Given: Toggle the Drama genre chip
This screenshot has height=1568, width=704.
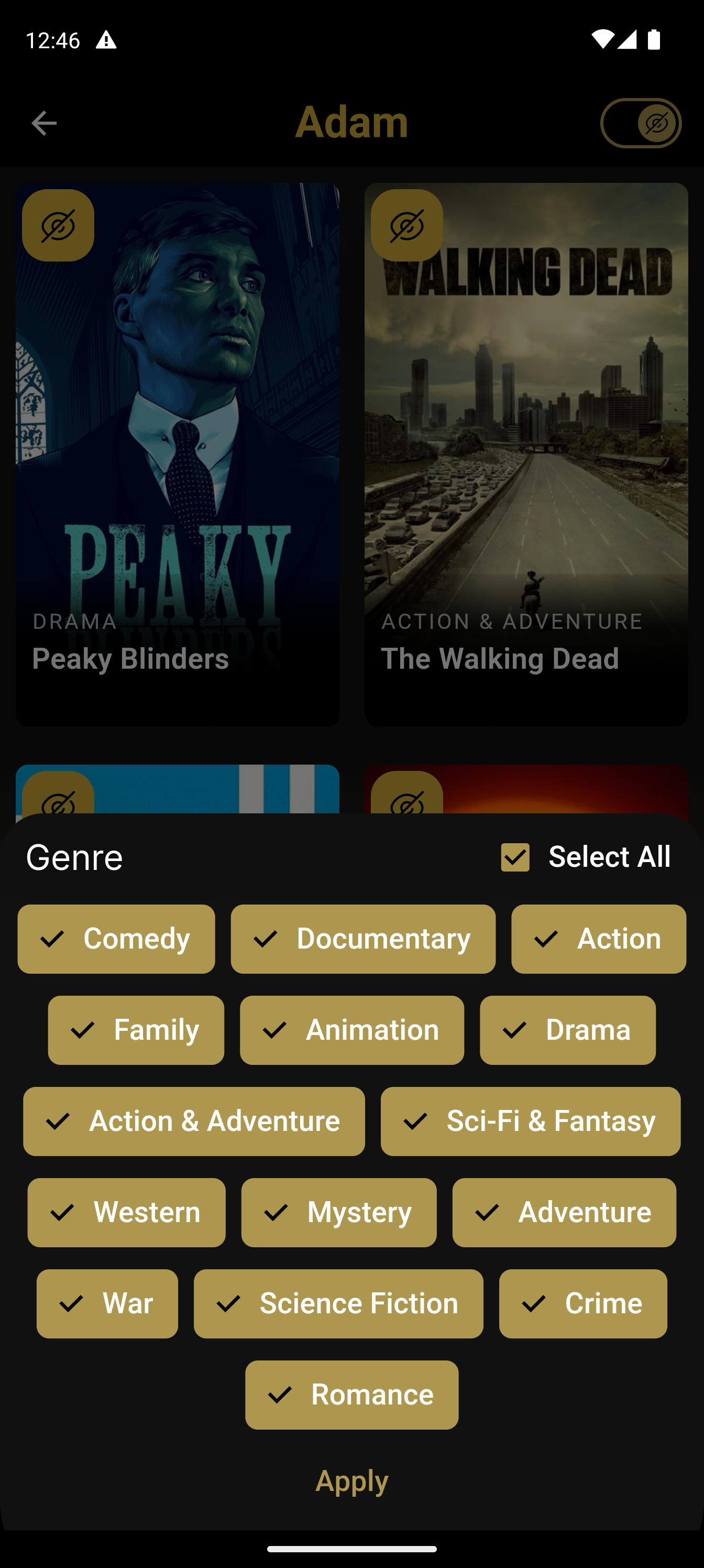Looking at the screenshot, I should point(567,1030).
